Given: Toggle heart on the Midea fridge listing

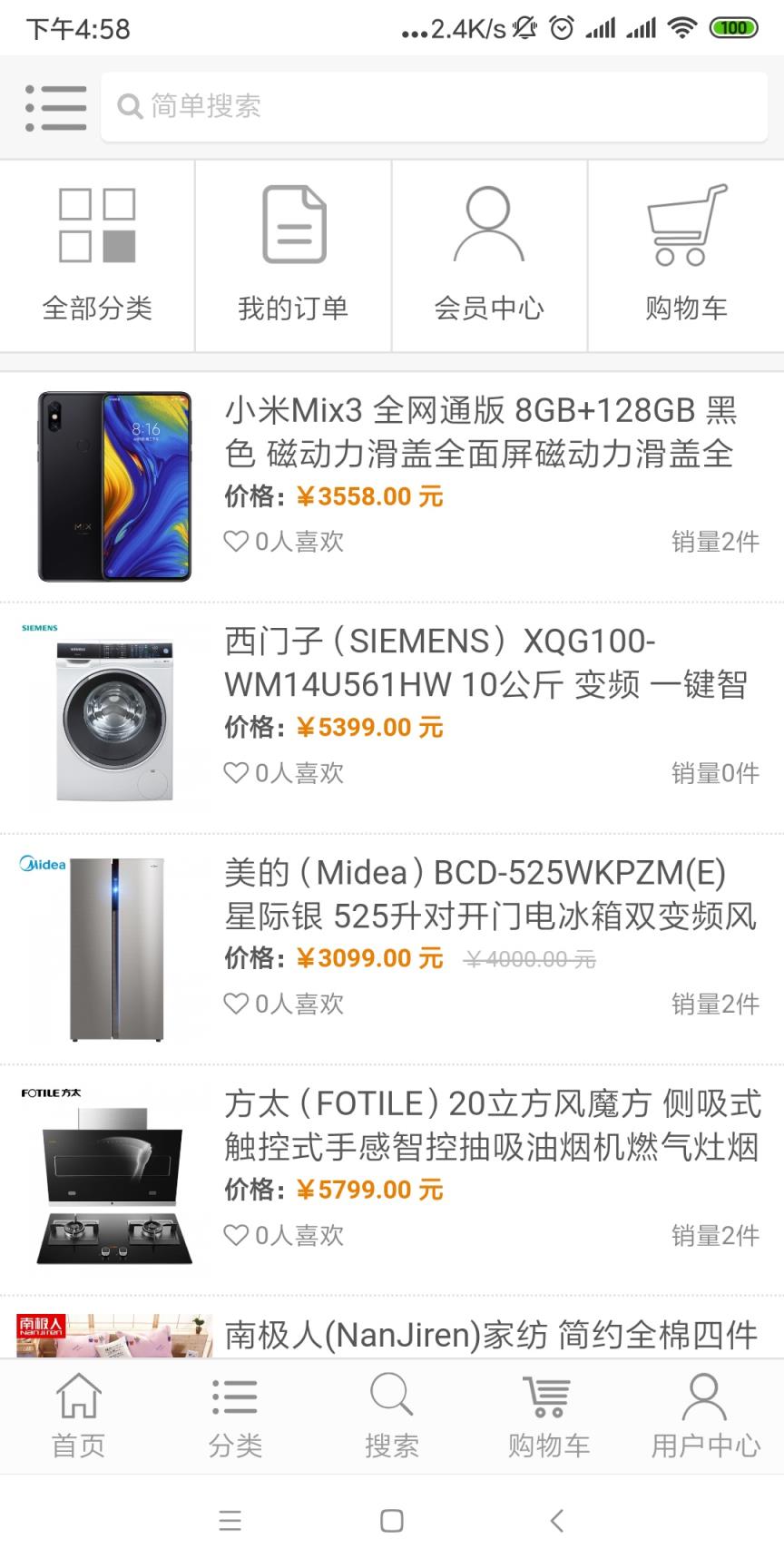Looking at the screenshot, I should (237, 1004).
